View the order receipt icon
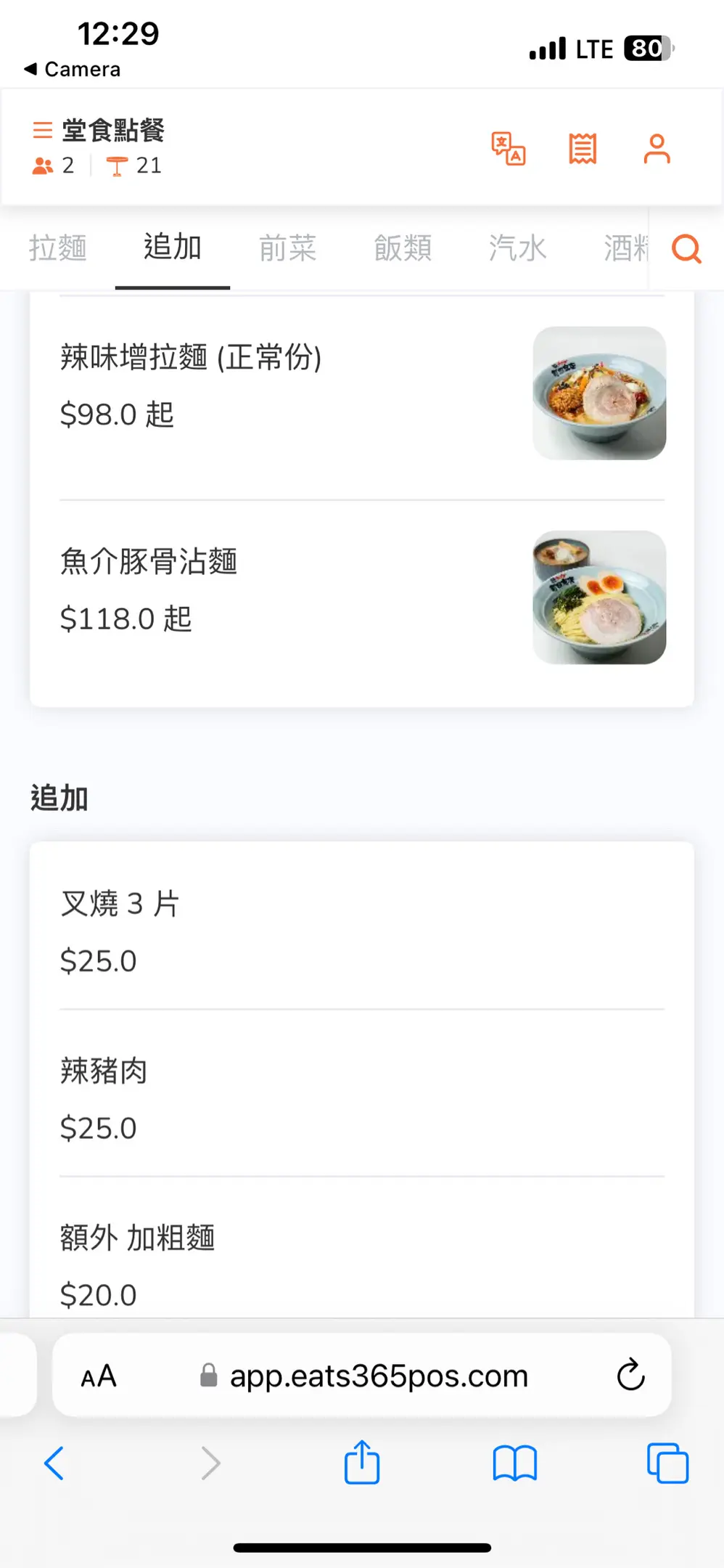 click(583, 149)
